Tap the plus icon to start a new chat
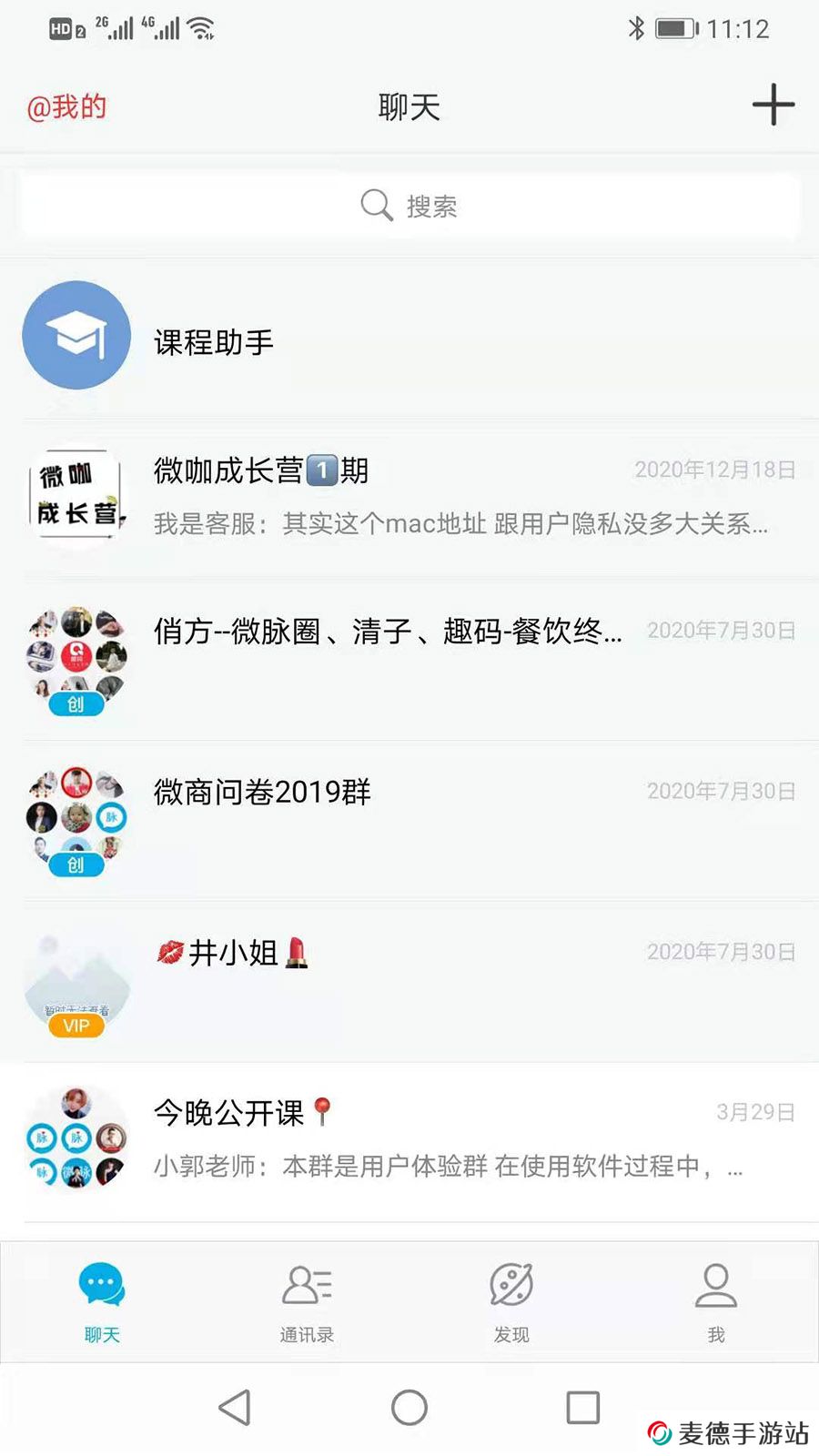Image resolution: width=819 pixels, height=1456 pixels. pos(773,105)
